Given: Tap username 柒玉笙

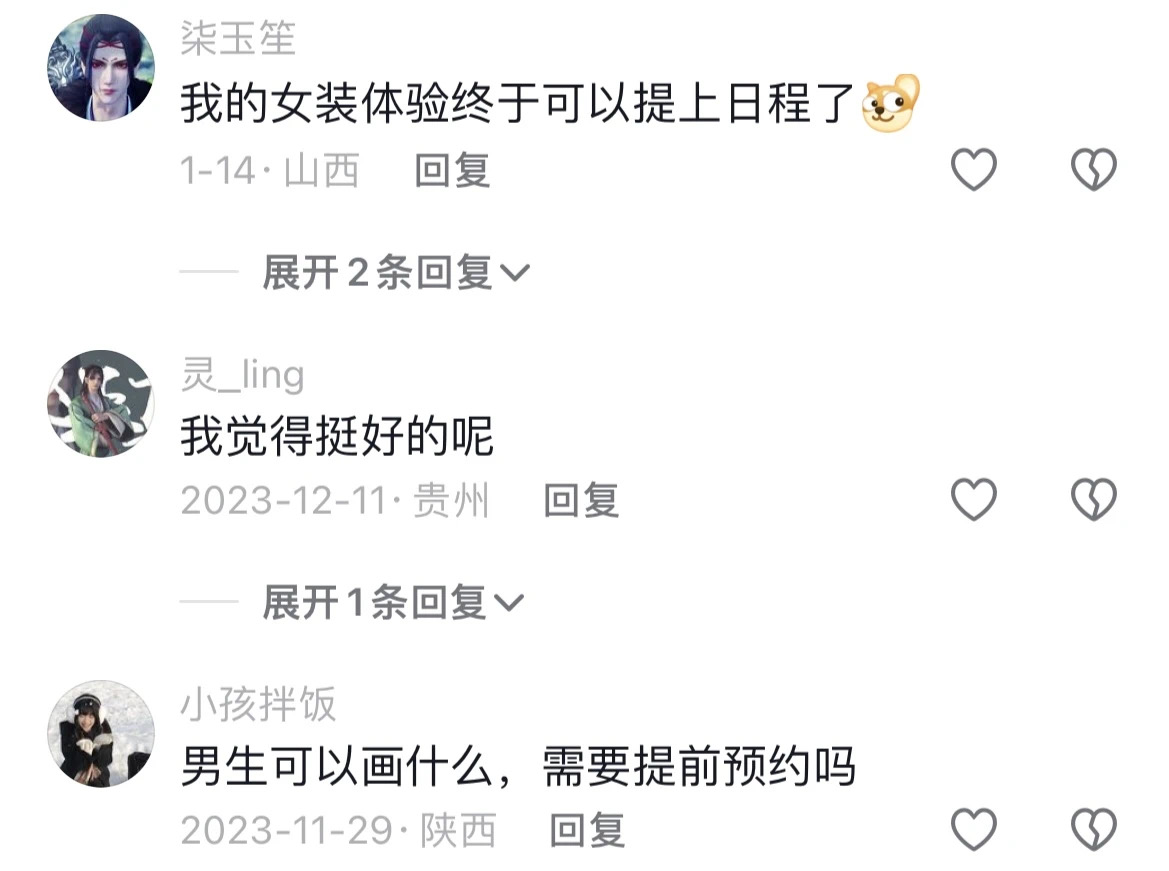Looking at the screenshot, I should (x=238, y=38).
